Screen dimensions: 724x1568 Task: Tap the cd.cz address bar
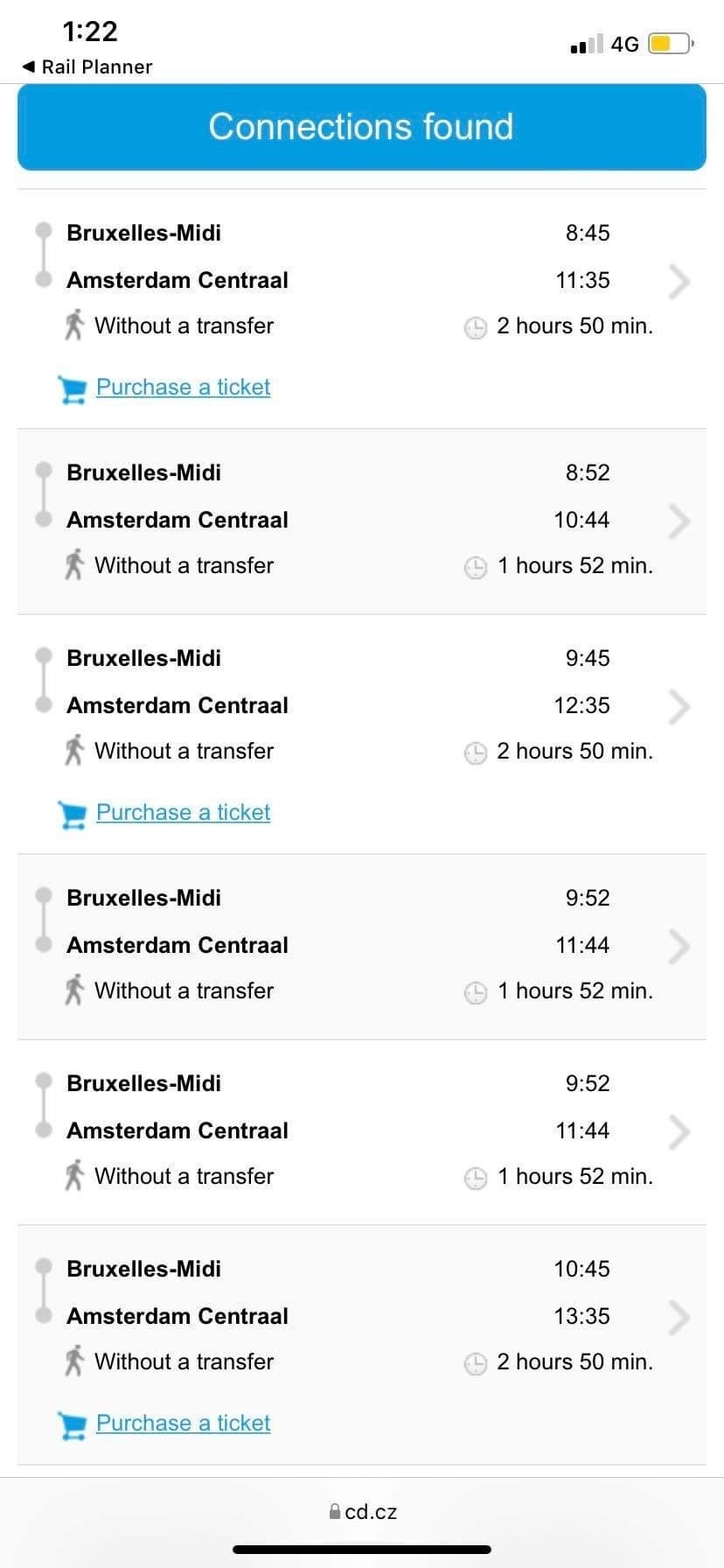tap(362, 1511)
